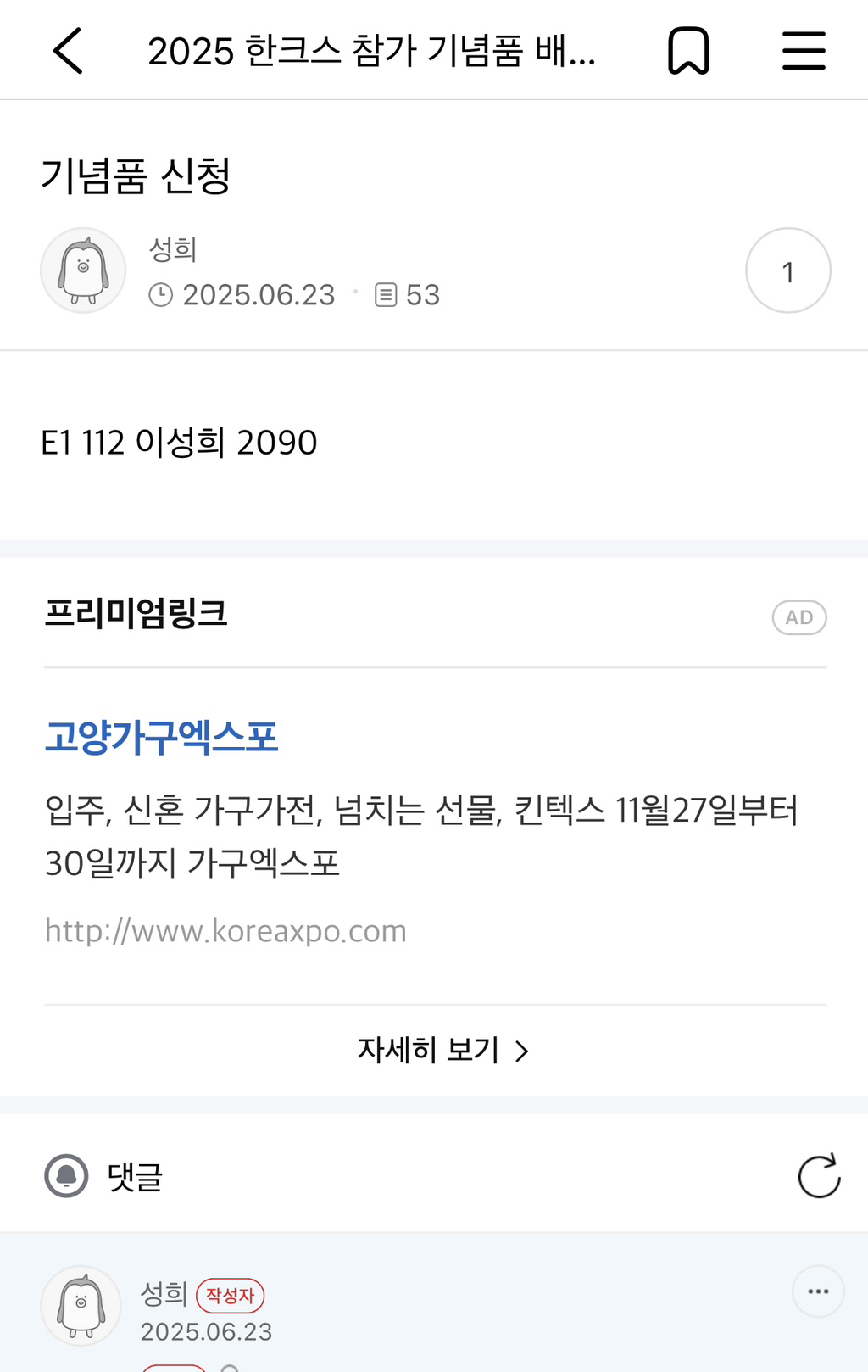
Task: Jump to comments via the count bubble
Action: (787, 270)
